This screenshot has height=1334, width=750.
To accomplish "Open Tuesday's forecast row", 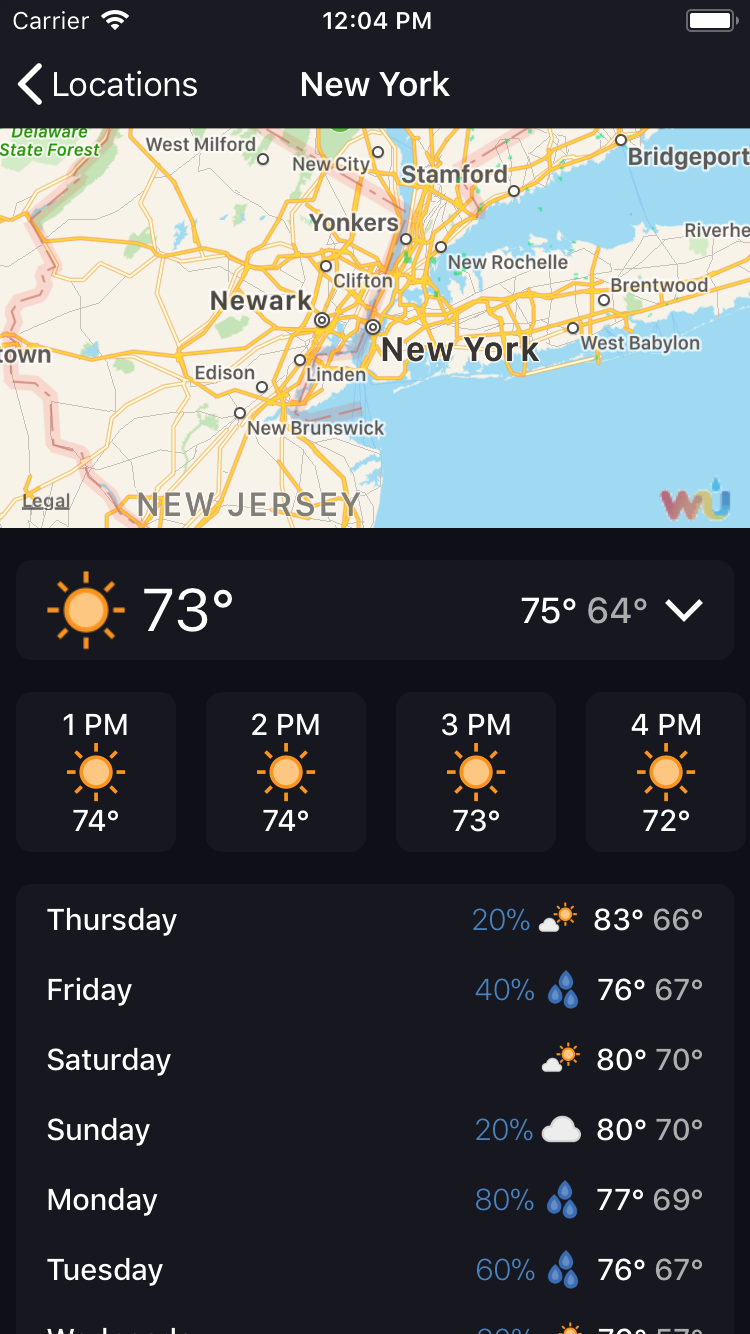I will tap(375, 1270).
